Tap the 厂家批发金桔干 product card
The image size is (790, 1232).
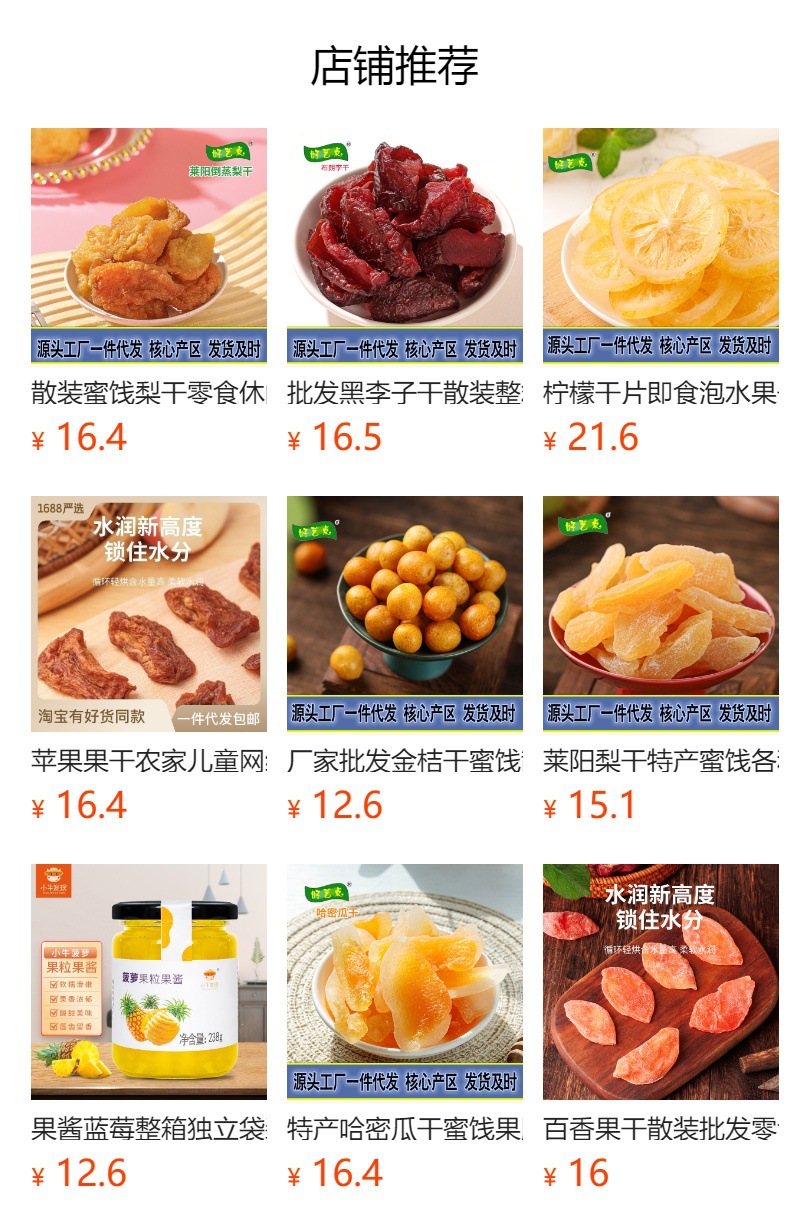(405, 613)
